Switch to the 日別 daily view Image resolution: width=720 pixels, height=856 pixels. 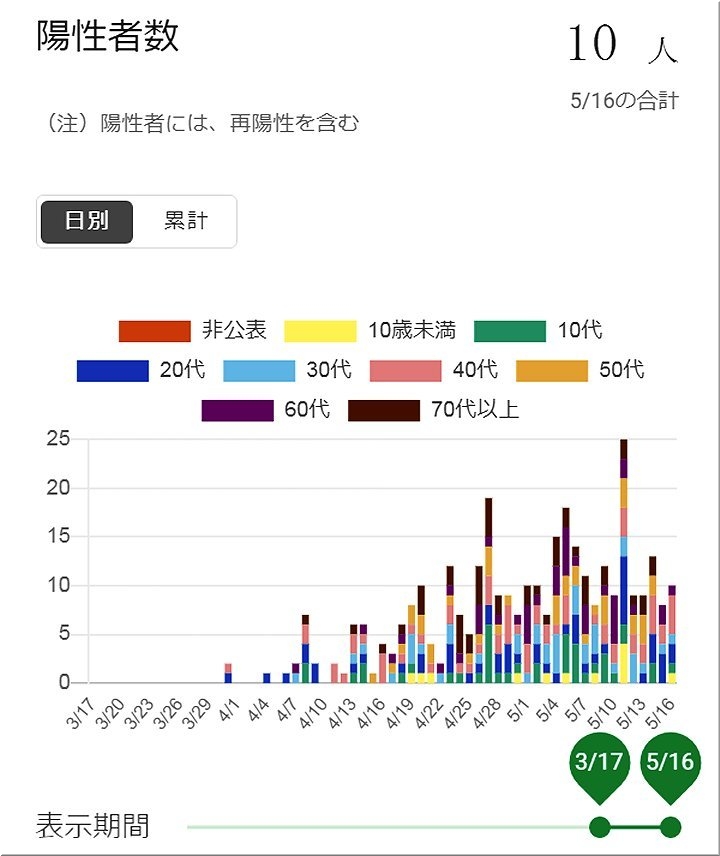87,221
